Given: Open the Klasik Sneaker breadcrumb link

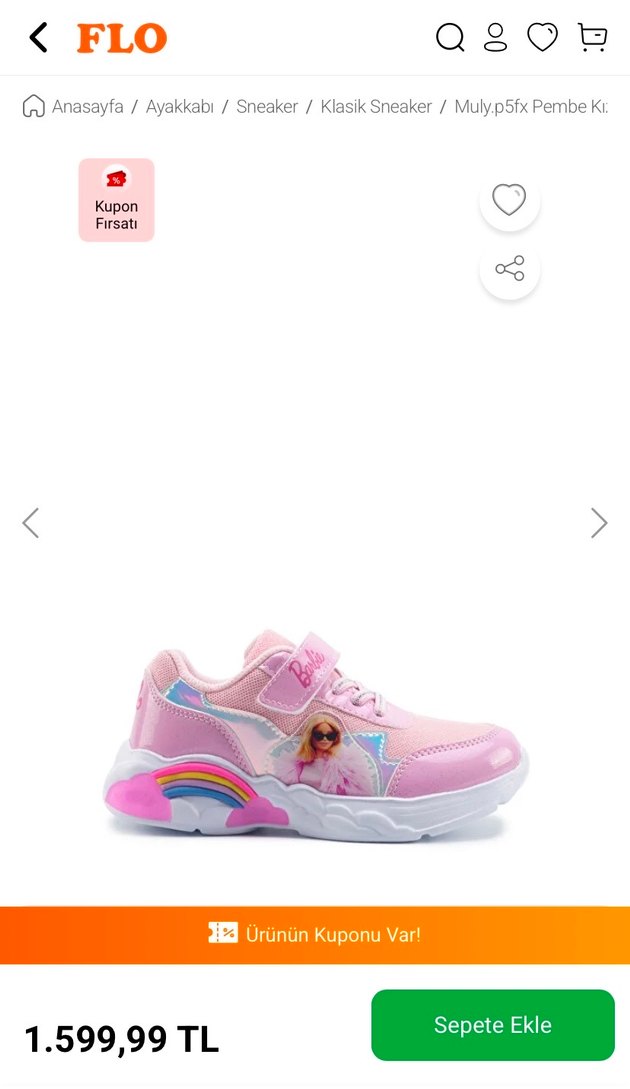Looking at the screenshot, I should [376, 106].
